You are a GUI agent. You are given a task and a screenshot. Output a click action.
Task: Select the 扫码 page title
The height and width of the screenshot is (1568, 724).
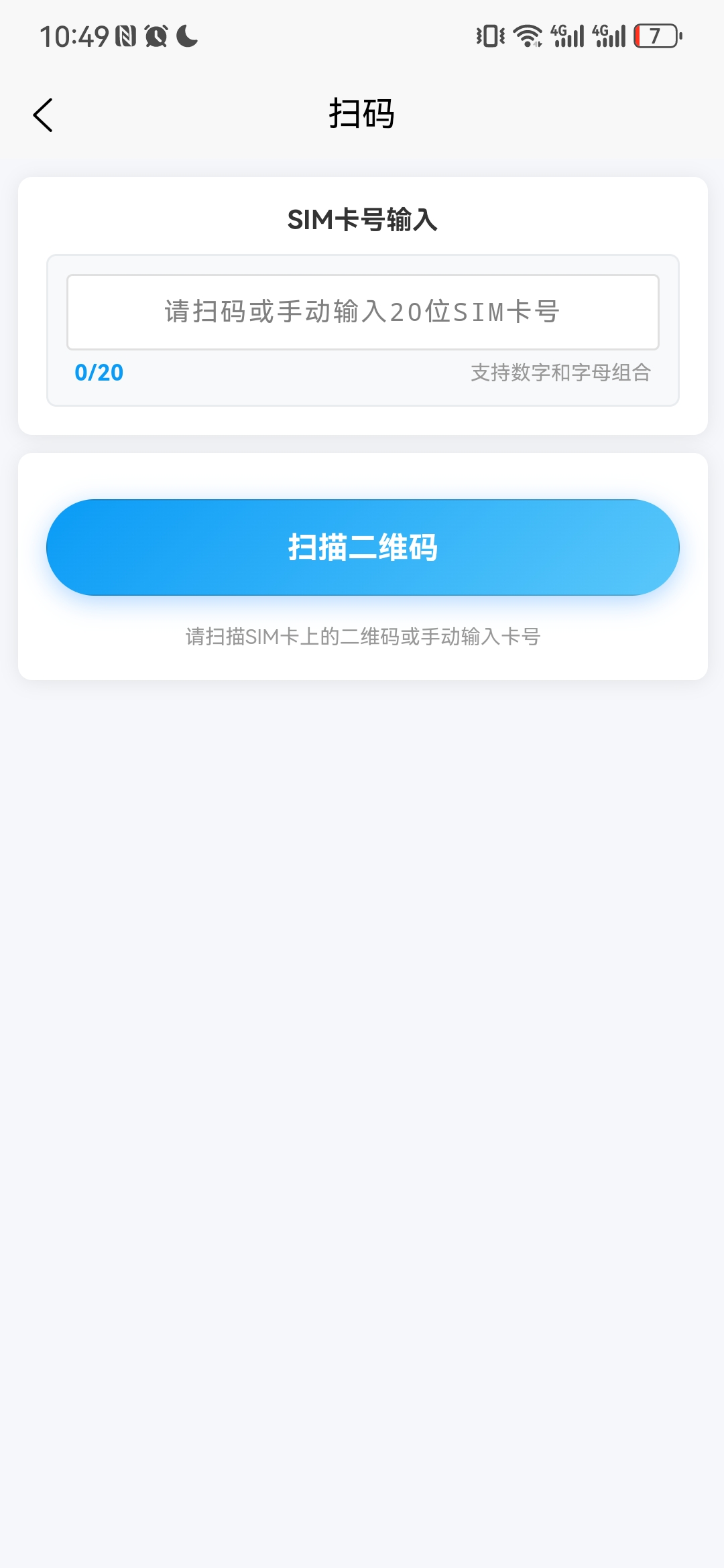click(x=362, y=113)
